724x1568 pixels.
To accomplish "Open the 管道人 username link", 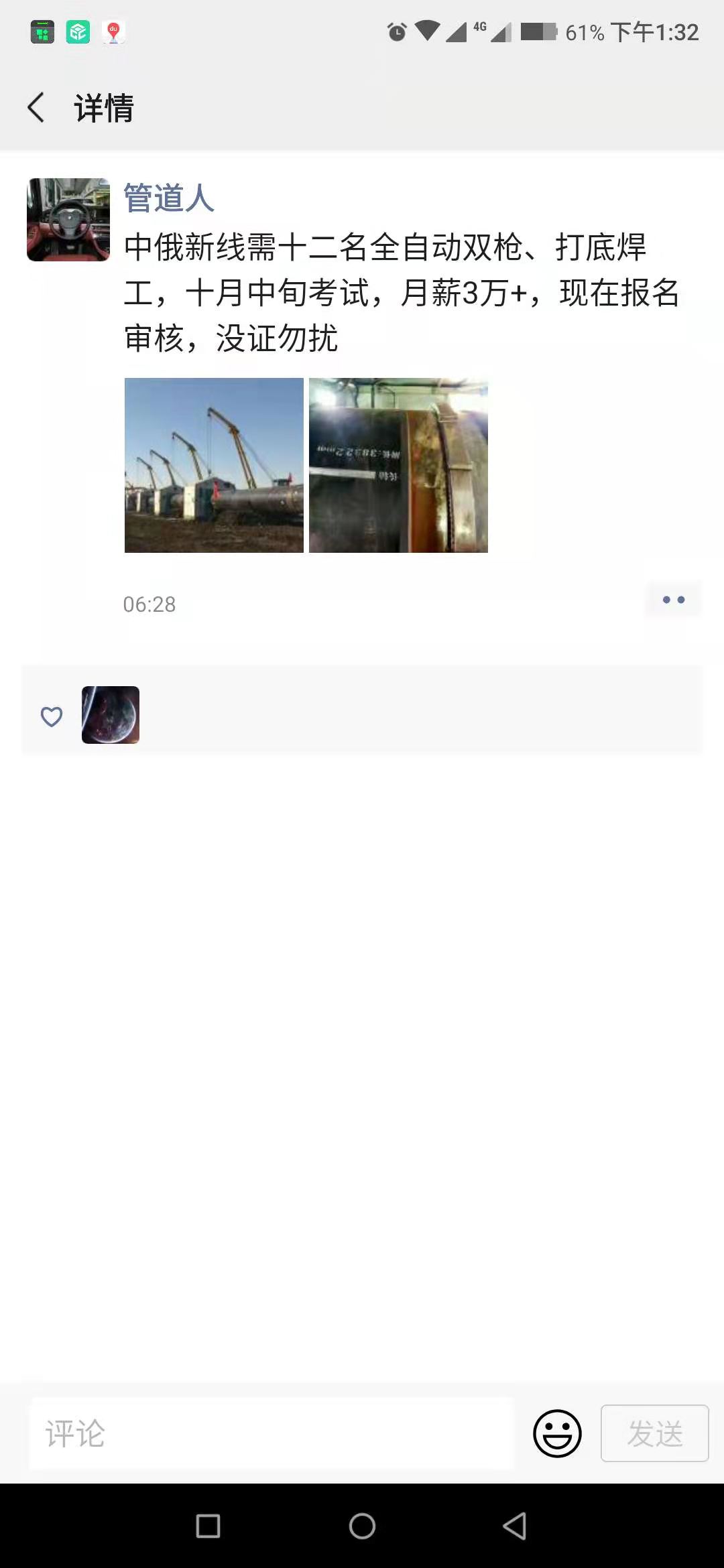I will click(x=169, y=198).
